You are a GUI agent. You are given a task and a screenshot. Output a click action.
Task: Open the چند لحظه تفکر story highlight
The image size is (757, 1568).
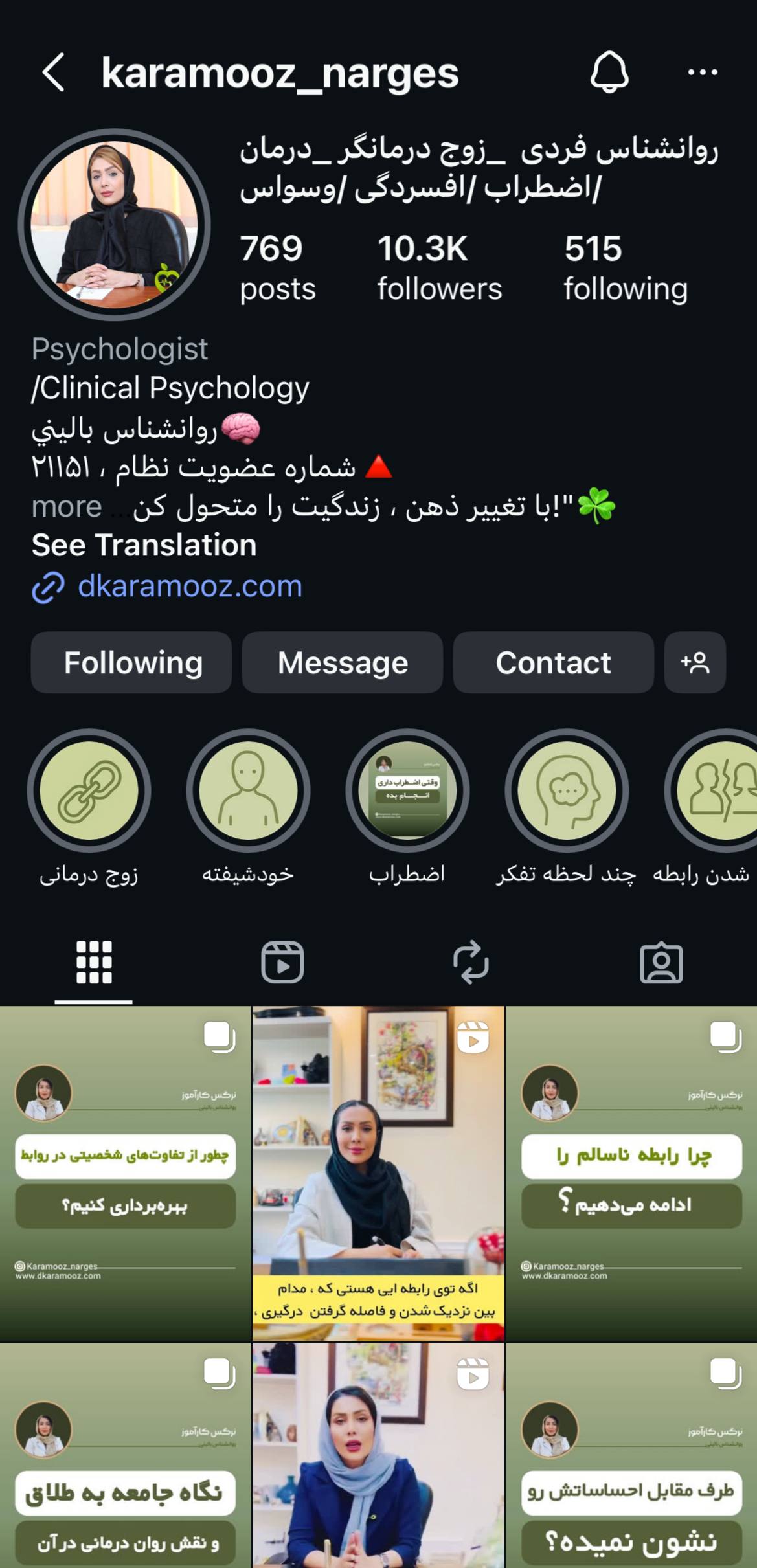(567, 791)
